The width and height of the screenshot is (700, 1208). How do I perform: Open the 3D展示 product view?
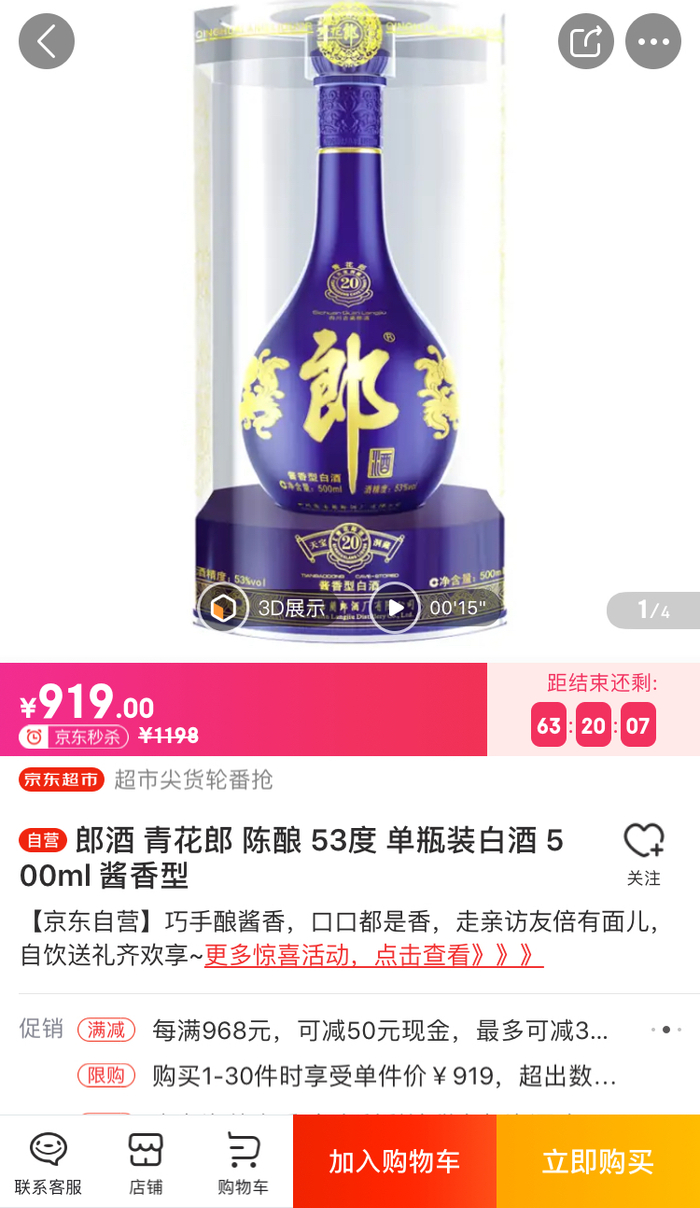[263, 607]
